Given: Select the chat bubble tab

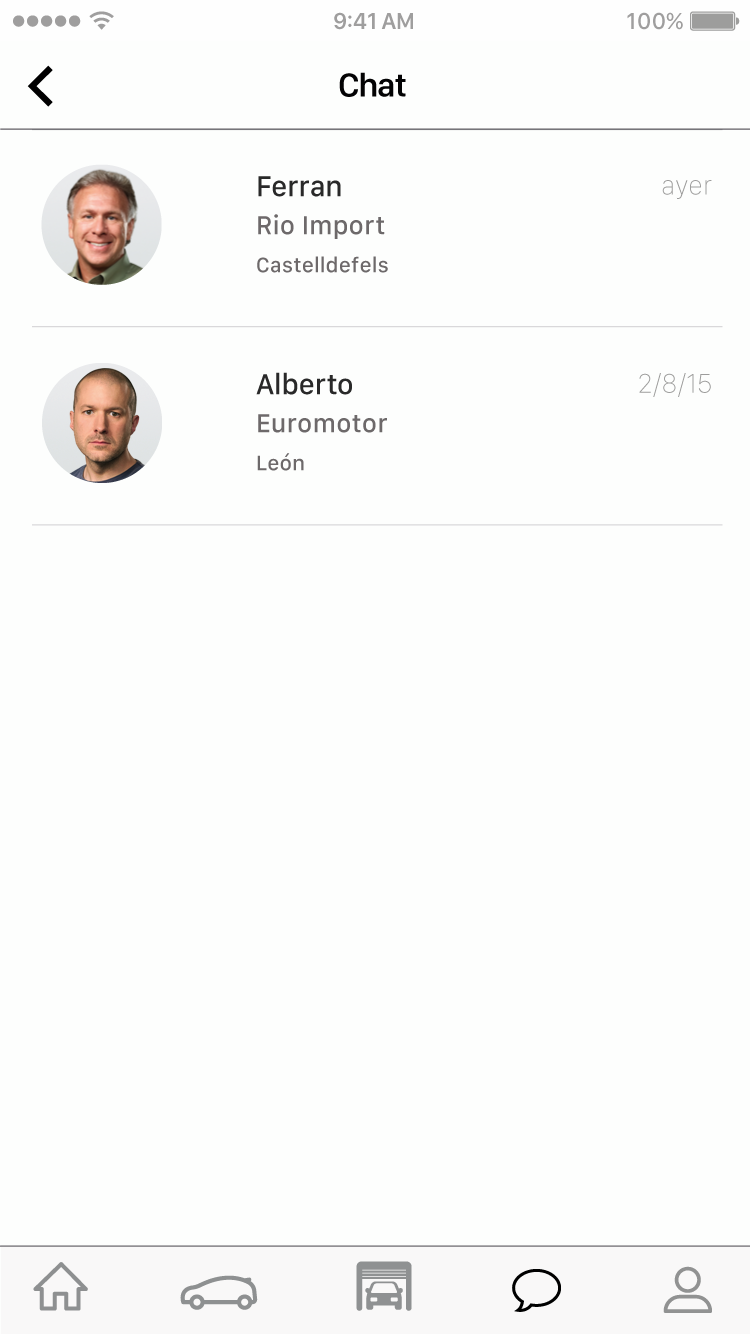Looking at the screenshot, I should [x=536, y=1289].
